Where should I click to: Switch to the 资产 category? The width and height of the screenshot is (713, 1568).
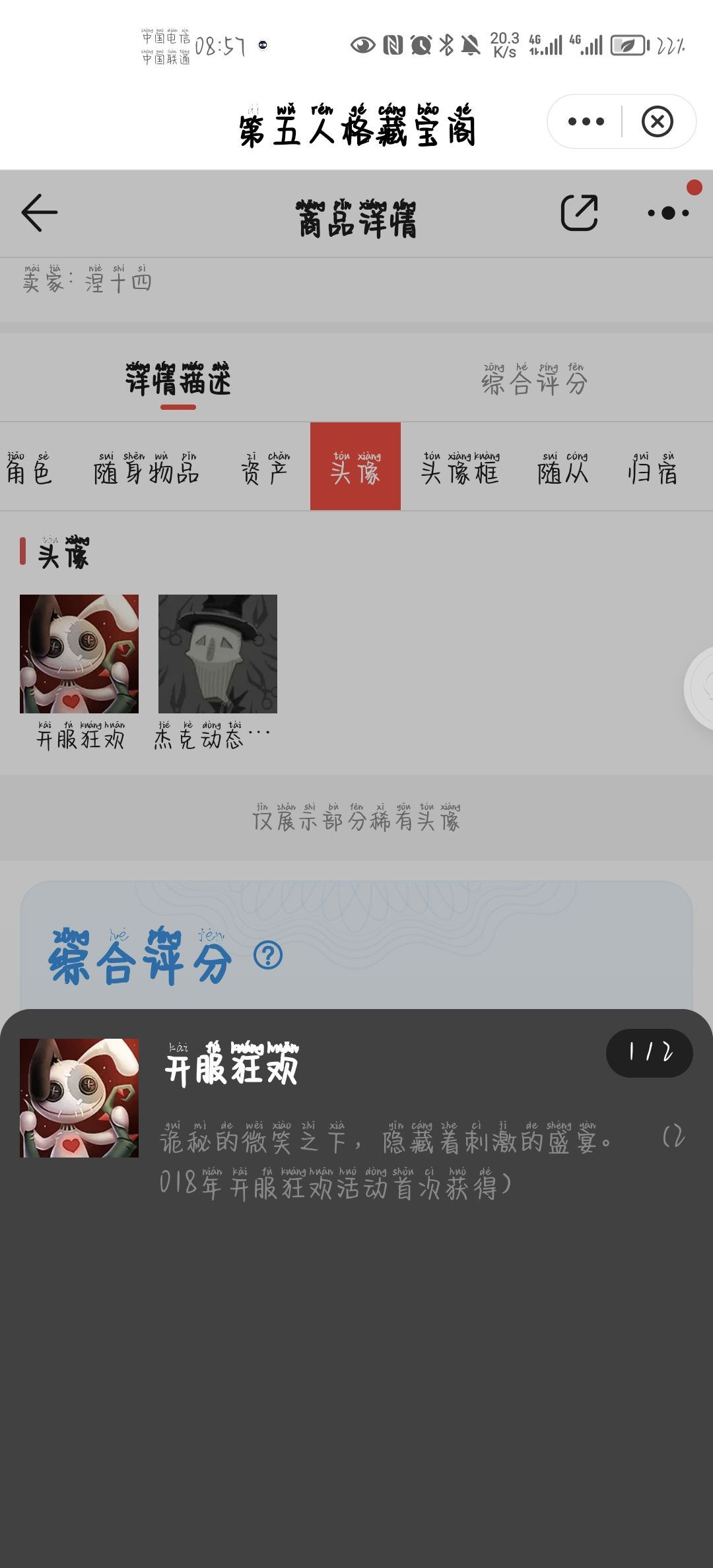267,470
